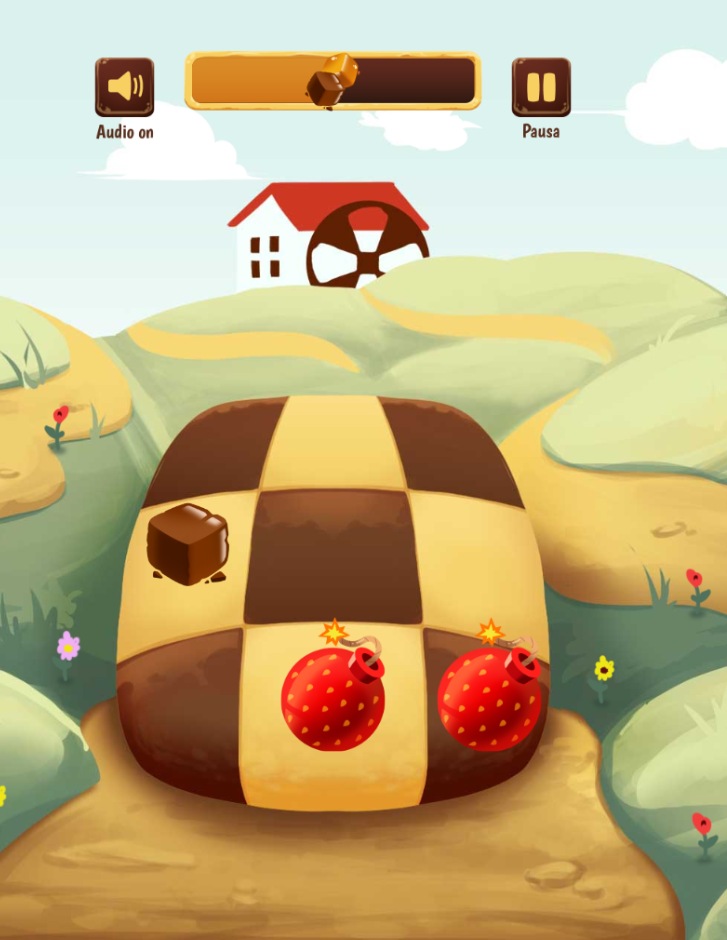
Task: Pause the game
Action: tap(541, 87)
